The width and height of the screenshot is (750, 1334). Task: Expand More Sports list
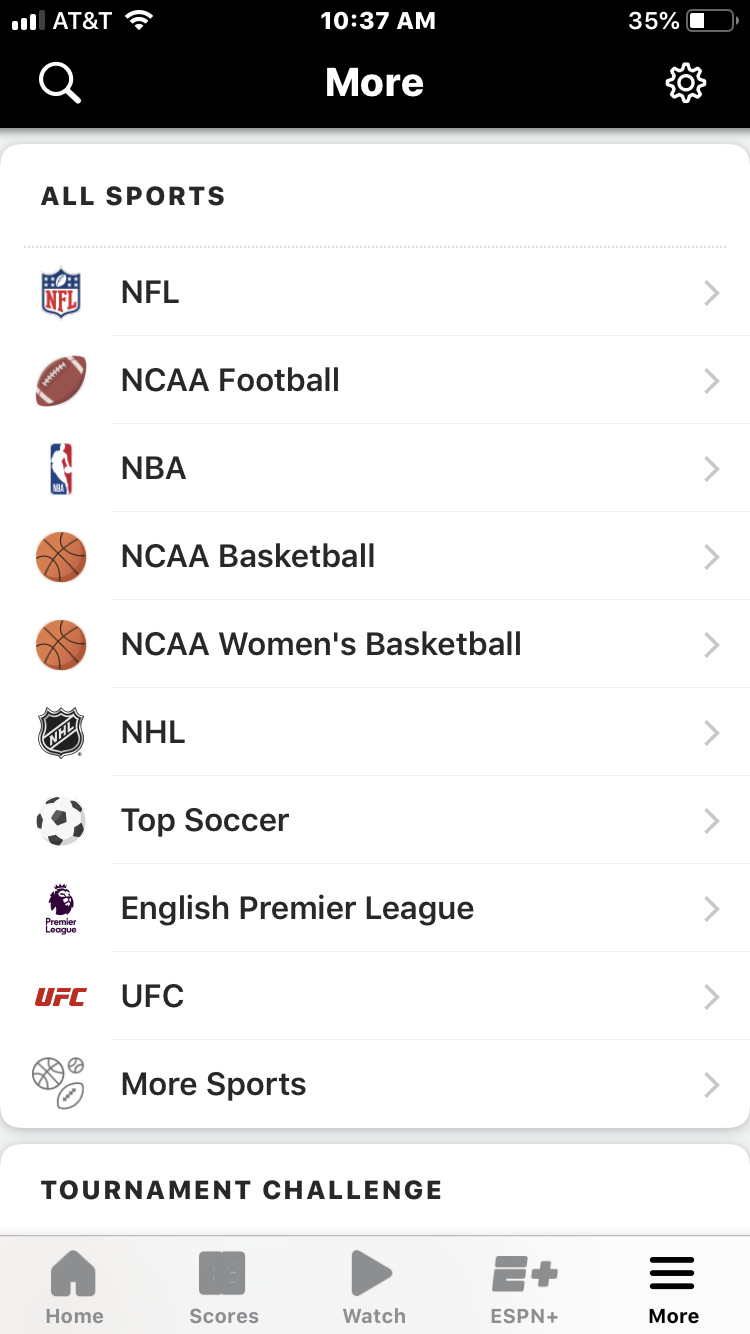pyautogui.click(x=375, y=1084)
